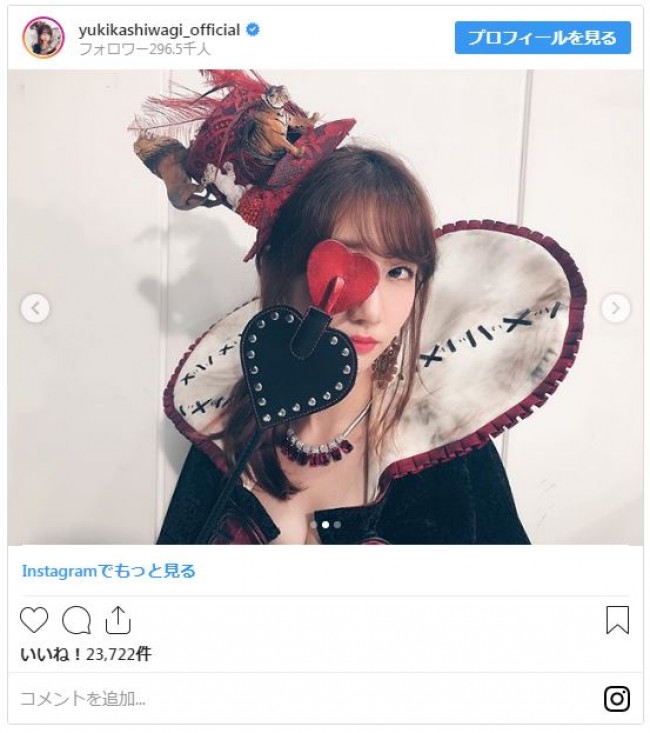Open the yukashiwagi_official username link
650x733 pixels.
pyautogui.click(x=160, y=30)
